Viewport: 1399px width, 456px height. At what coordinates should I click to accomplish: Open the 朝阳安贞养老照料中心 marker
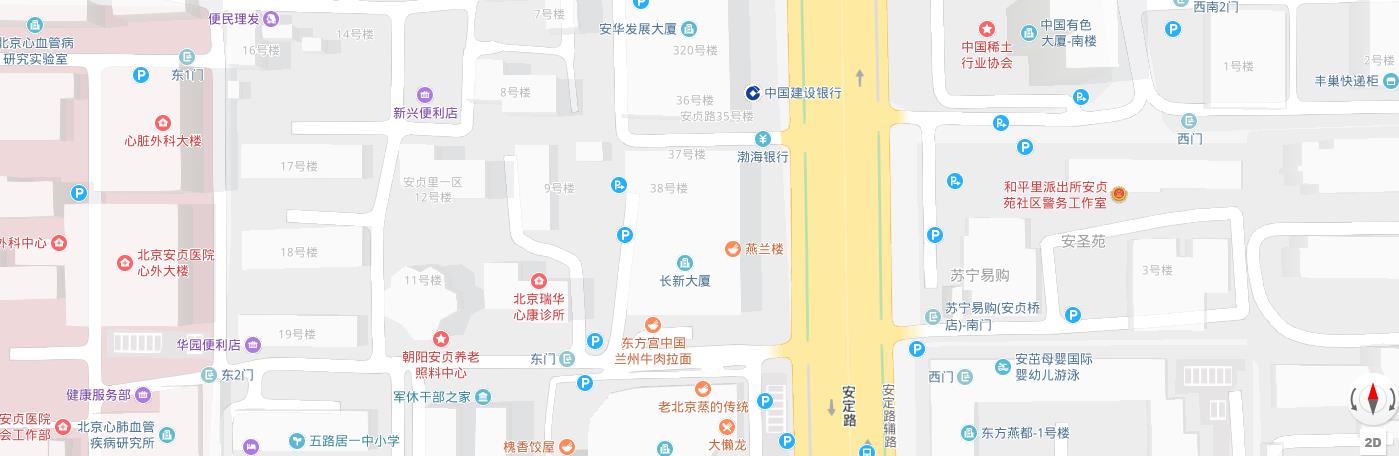pyautogui.click(x=440, y=340)
